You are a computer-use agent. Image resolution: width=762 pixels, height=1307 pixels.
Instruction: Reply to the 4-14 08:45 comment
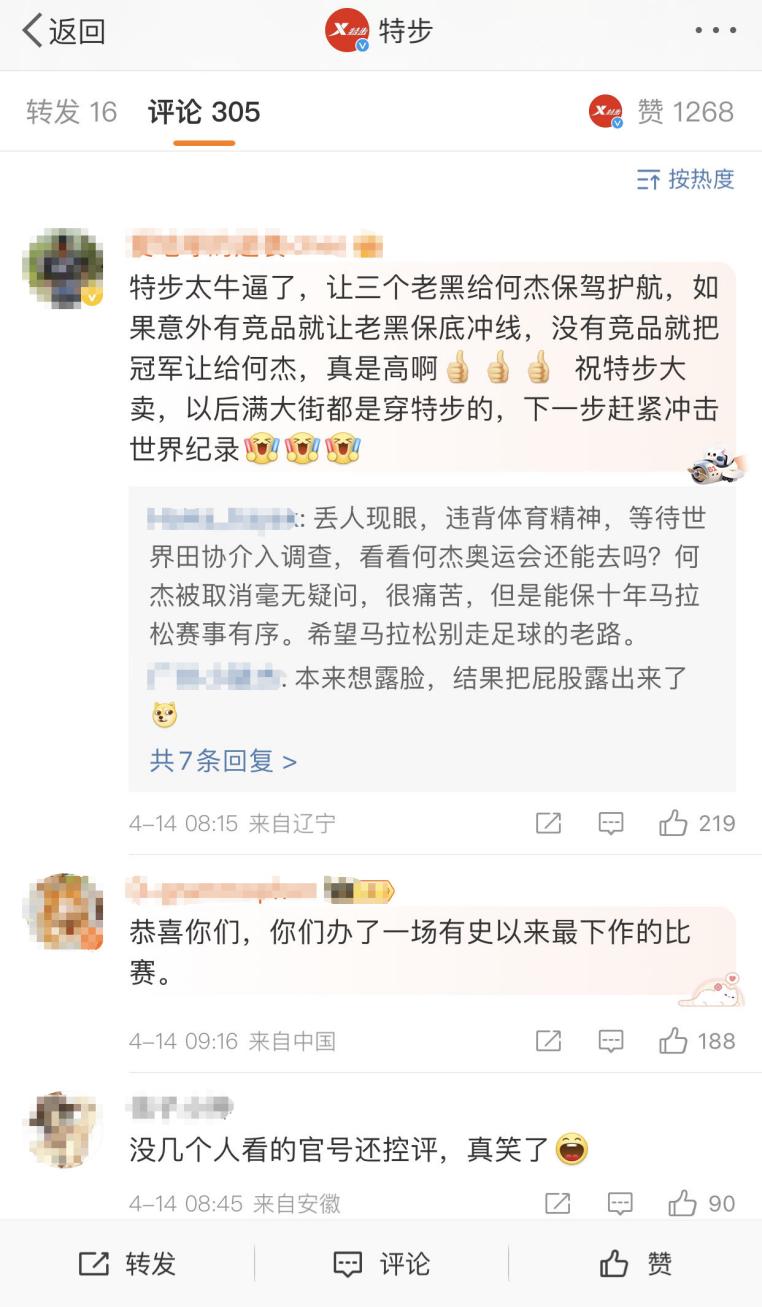click(x=620, y=1203)
